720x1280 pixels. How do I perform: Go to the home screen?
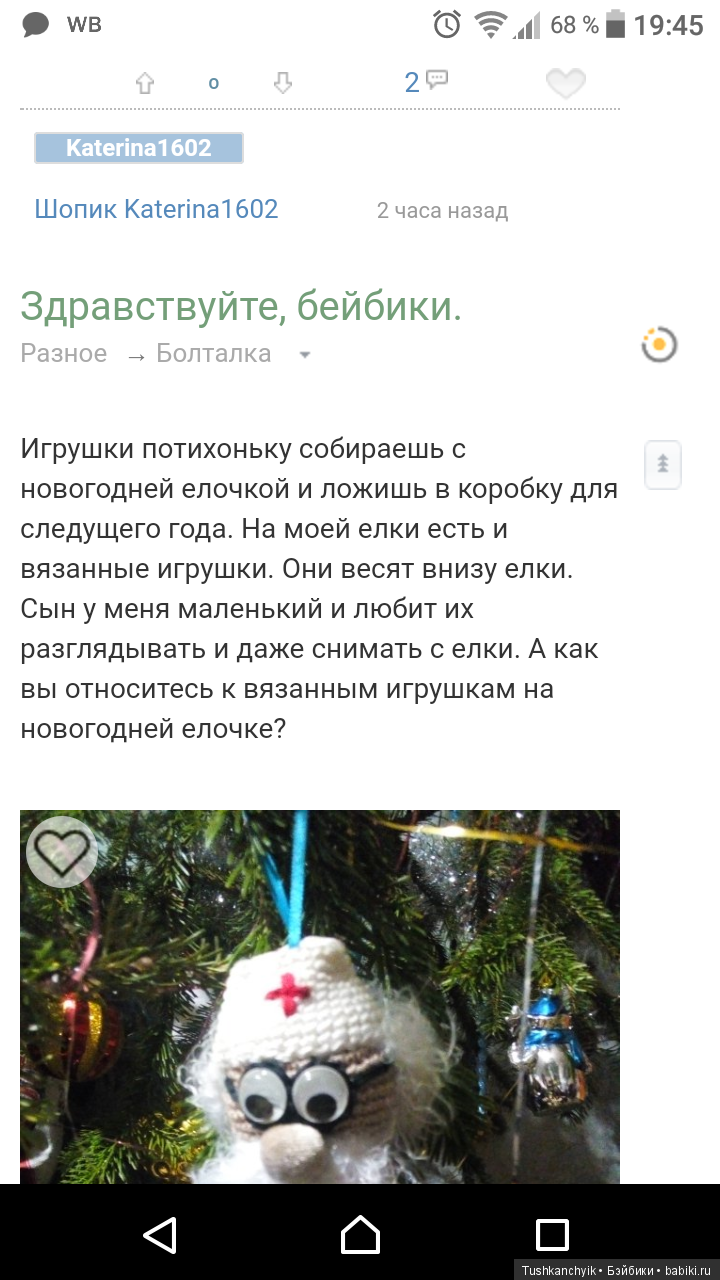point(360,1234)
